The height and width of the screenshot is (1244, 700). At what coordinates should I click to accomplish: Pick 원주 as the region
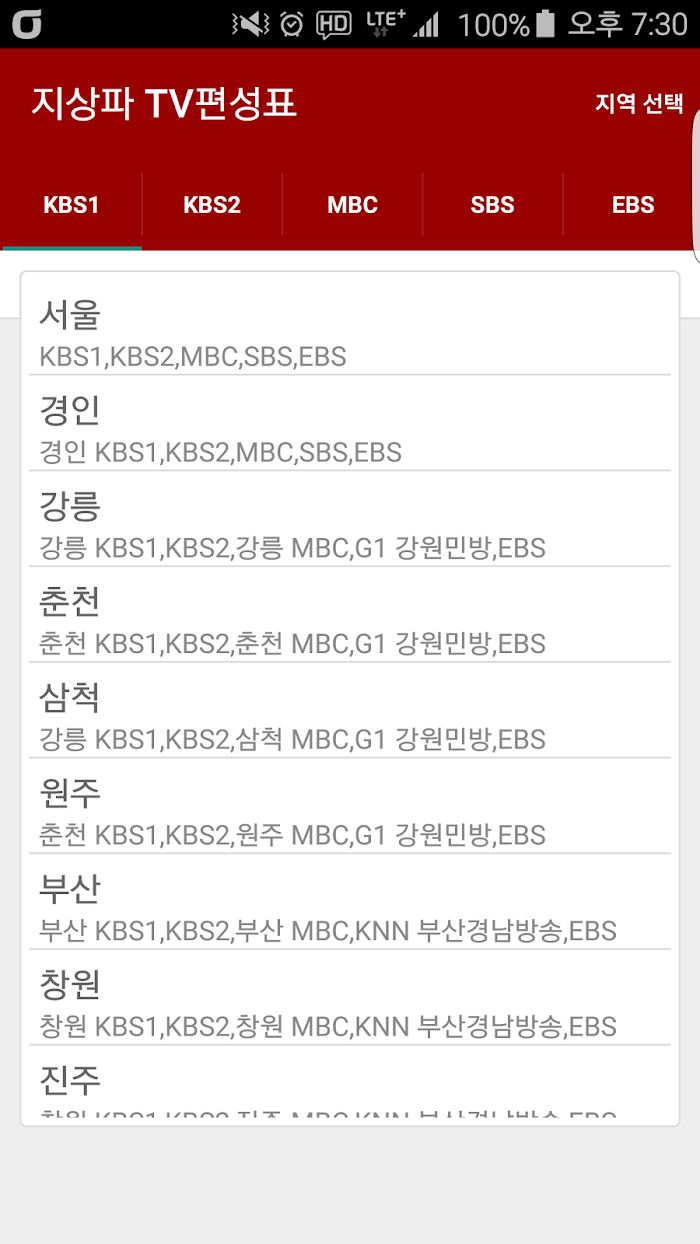pos(350,806)
